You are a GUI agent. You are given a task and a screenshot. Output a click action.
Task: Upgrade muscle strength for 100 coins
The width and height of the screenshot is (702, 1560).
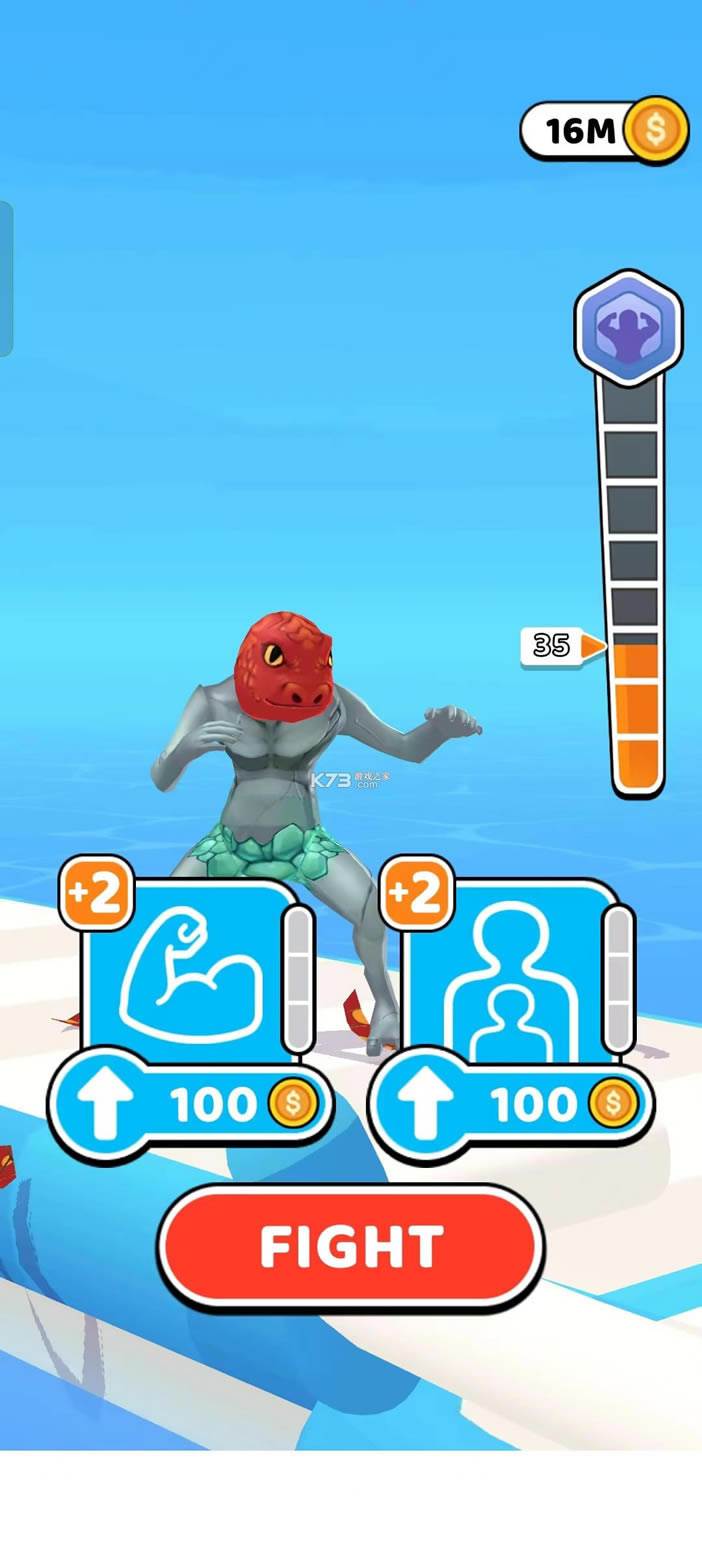[x=190, y=1104]
